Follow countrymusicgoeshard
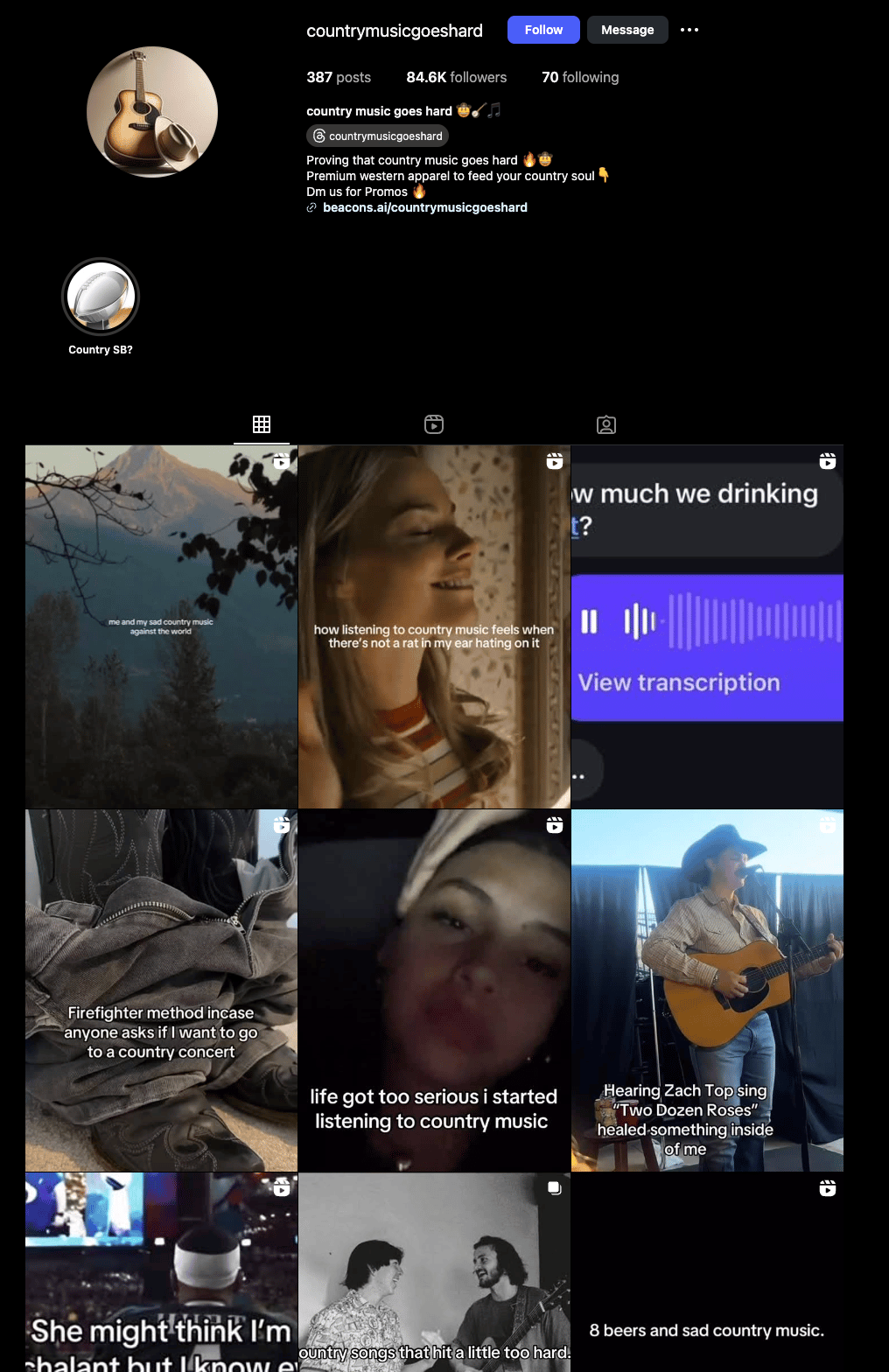 [543, 30]
